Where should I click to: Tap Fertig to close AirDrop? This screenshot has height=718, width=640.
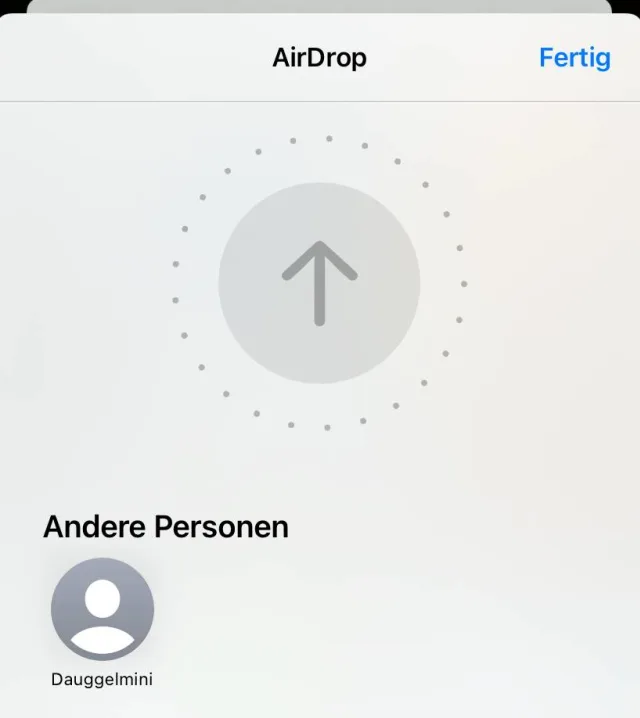click(574, 57)
